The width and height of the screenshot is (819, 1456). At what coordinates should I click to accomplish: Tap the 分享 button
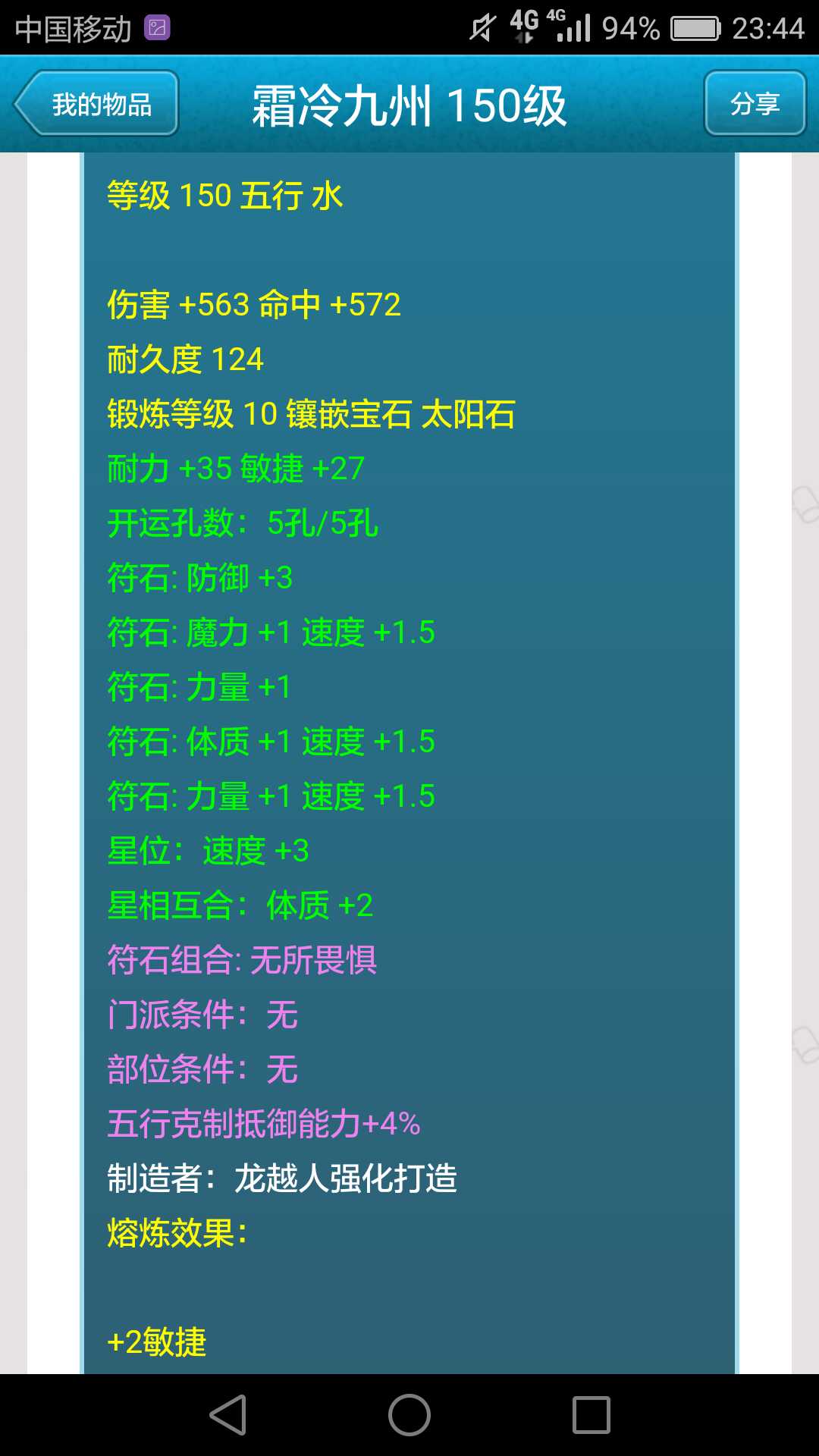pyautogui.click(x=755, y=104)
